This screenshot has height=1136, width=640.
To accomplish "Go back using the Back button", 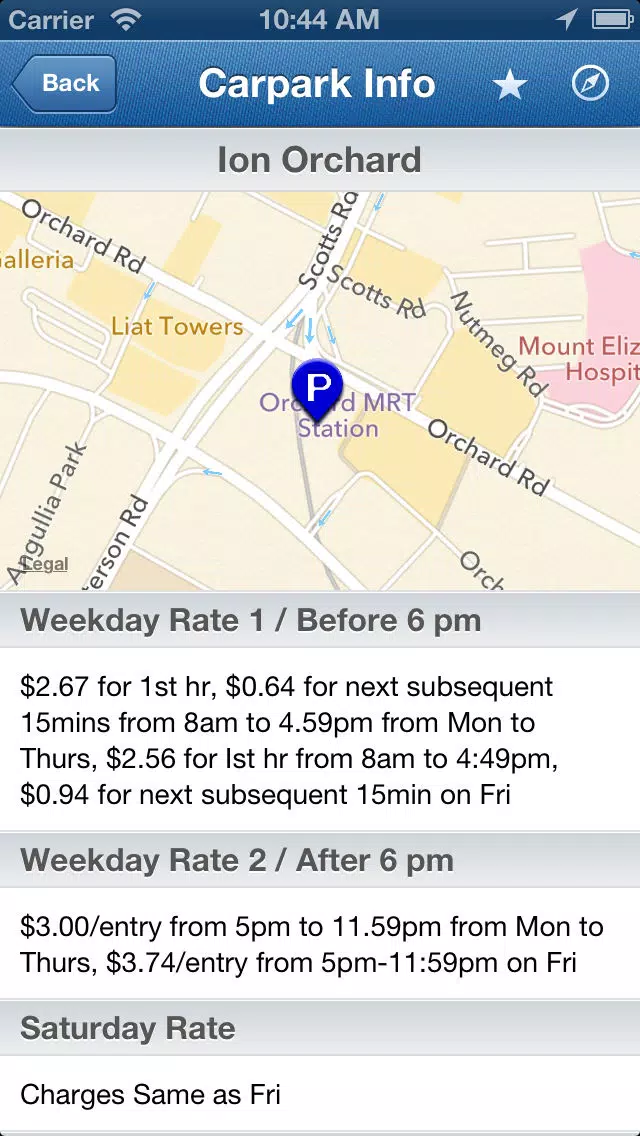I will (65, 83).
